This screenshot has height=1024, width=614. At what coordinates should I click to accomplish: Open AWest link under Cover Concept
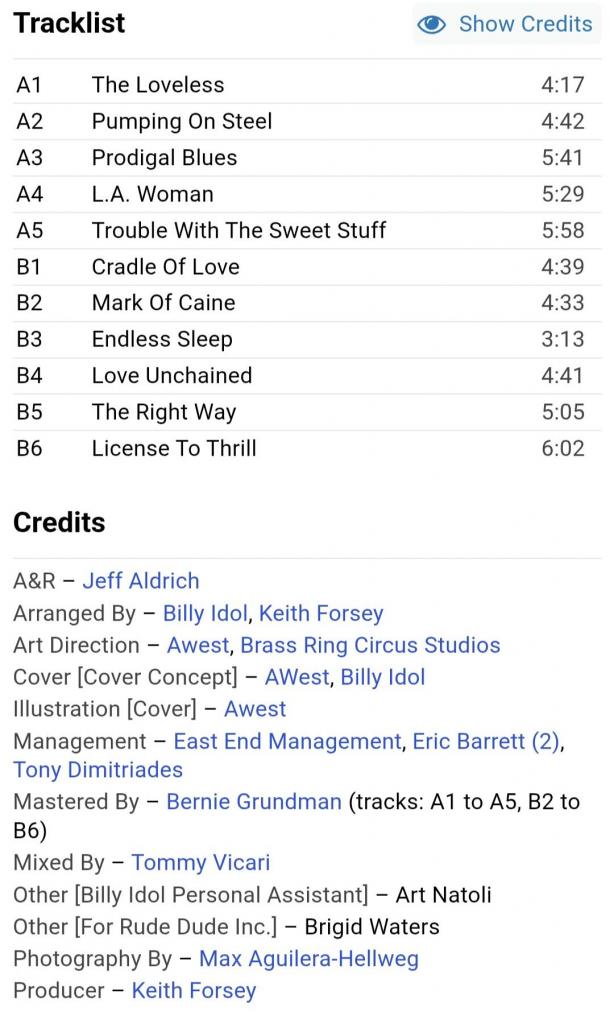click(x=296, y=677)
